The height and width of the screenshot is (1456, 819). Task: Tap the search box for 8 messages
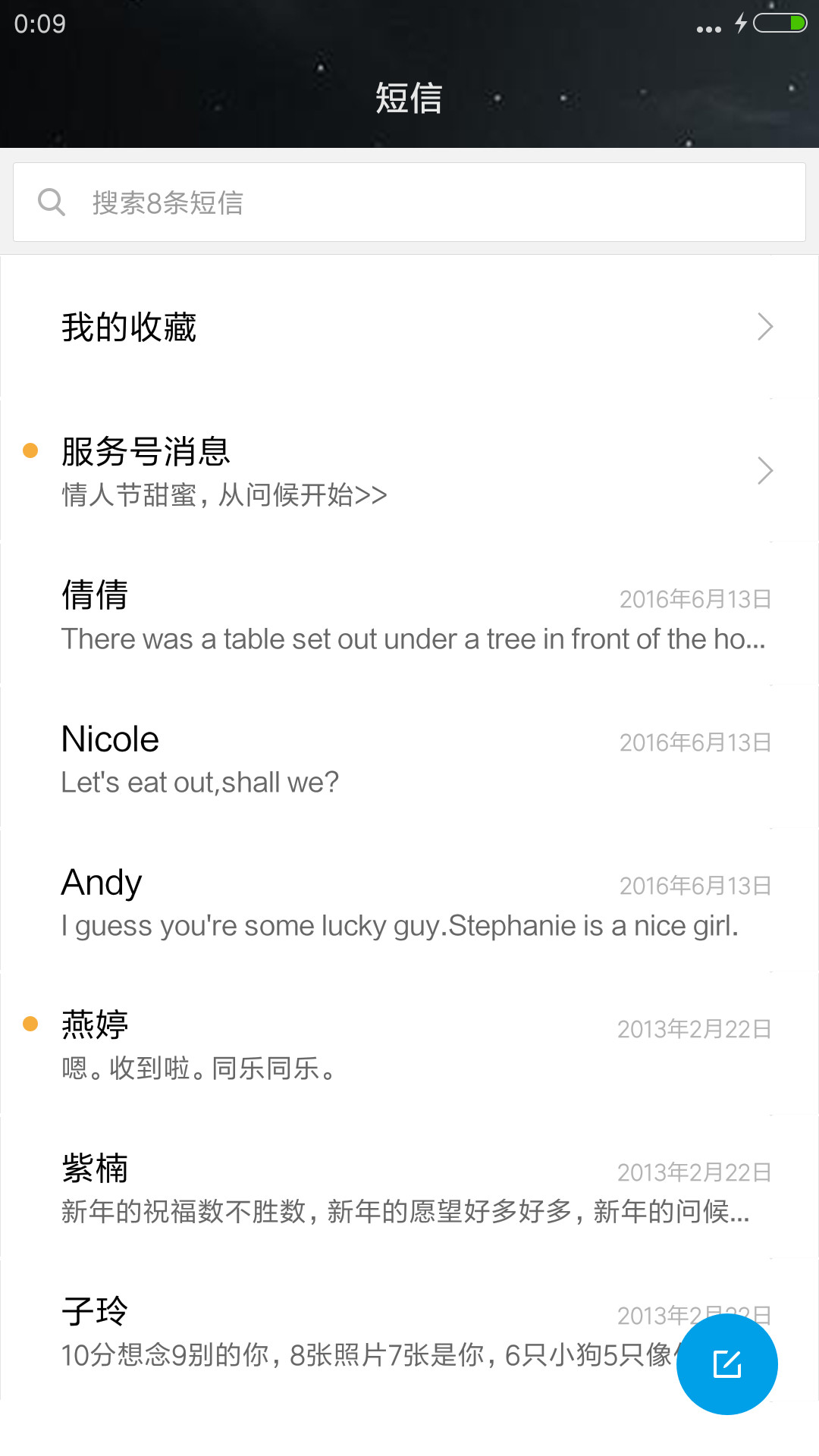(x=409, y=202)
